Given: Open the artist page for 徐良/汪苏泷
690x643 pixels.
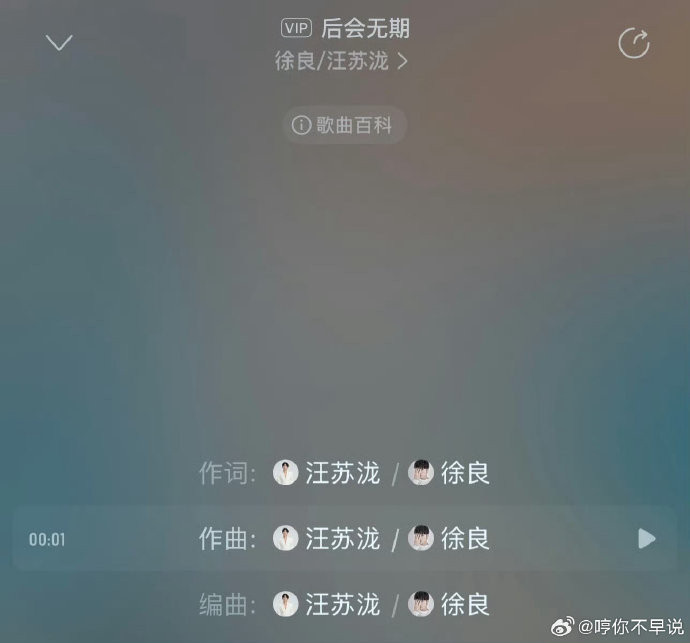Looking at the screenshot, I should pos(342,61).
